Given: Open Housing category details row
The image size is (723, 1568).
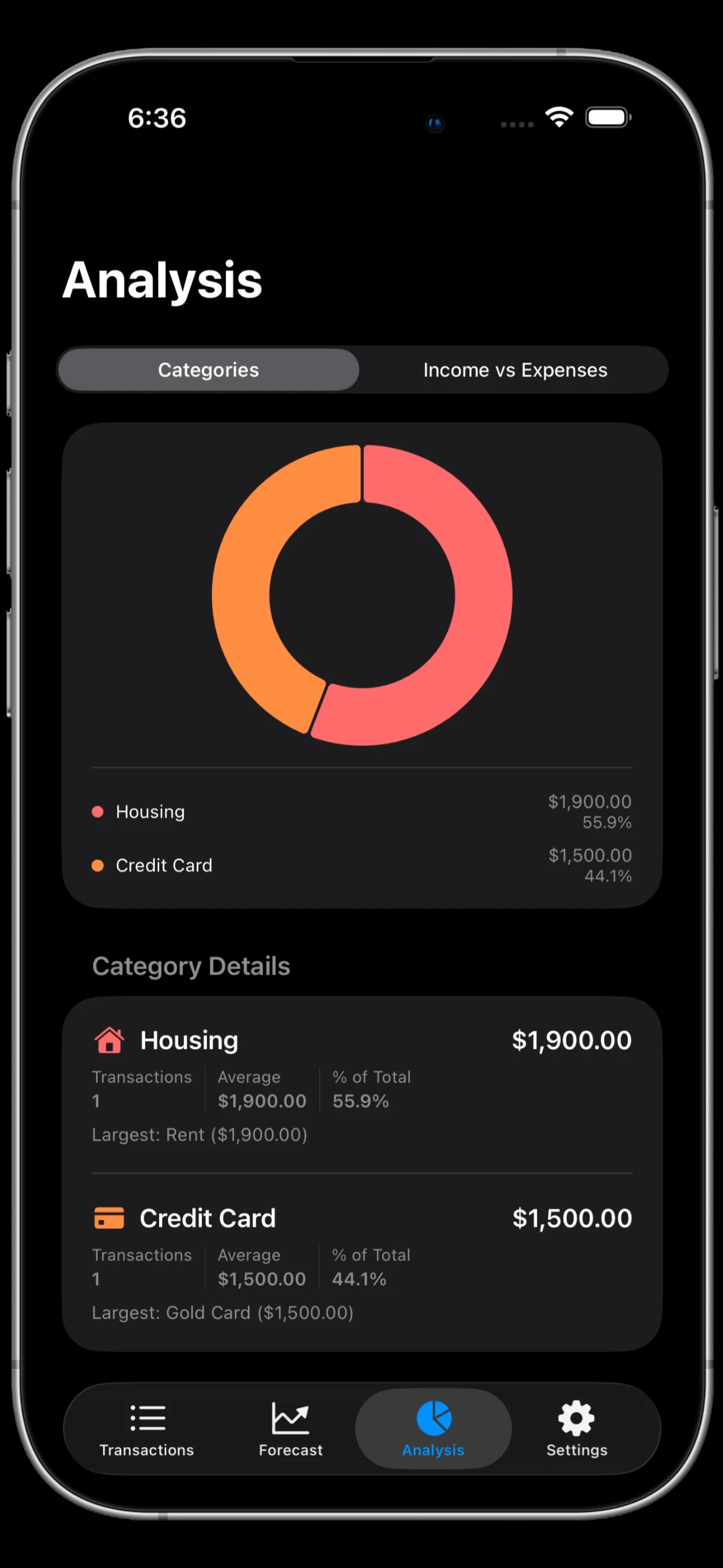Looking at the screenshot, I should coord(361,1085).
